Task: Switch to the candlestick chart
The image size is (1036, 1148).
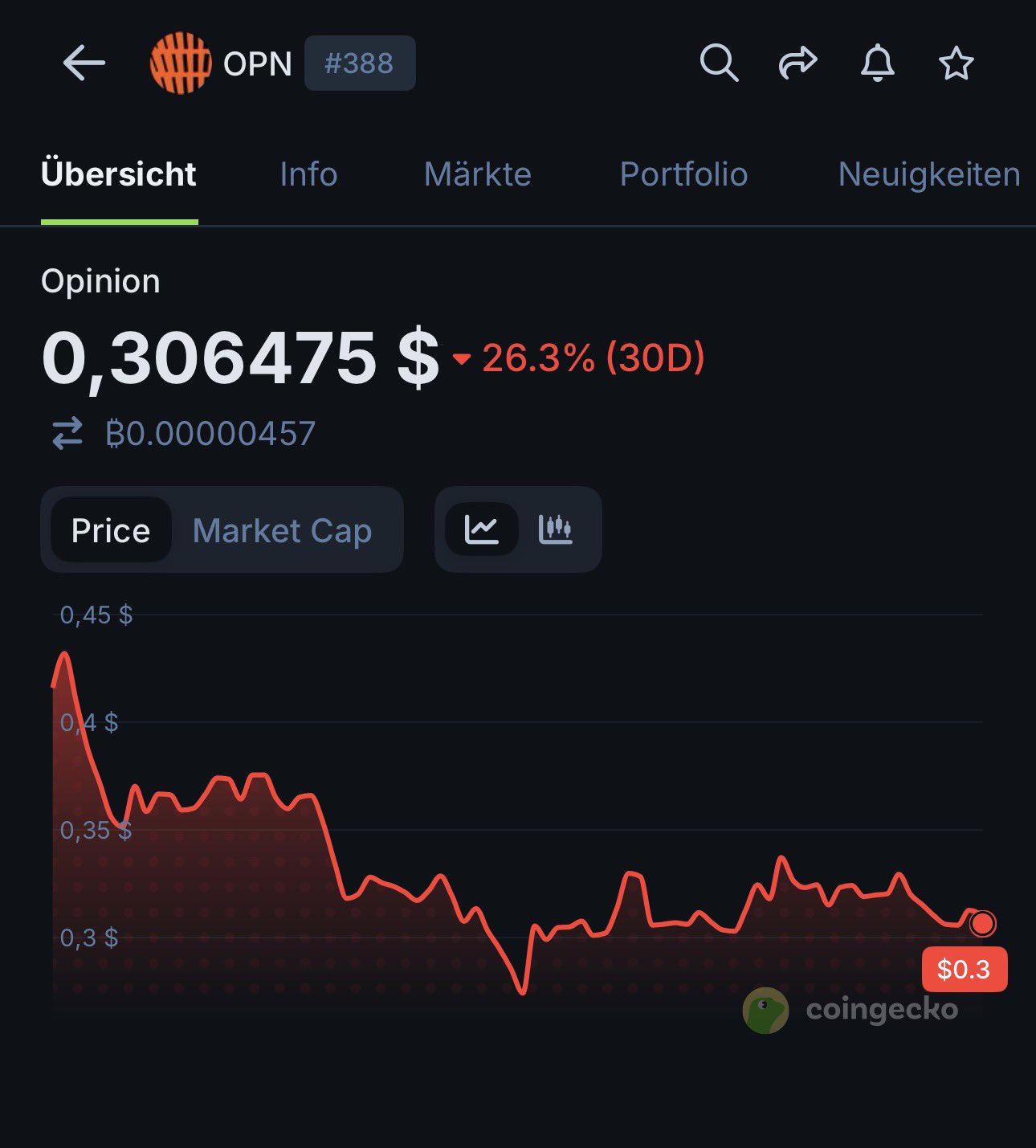Action: (555, 529)
